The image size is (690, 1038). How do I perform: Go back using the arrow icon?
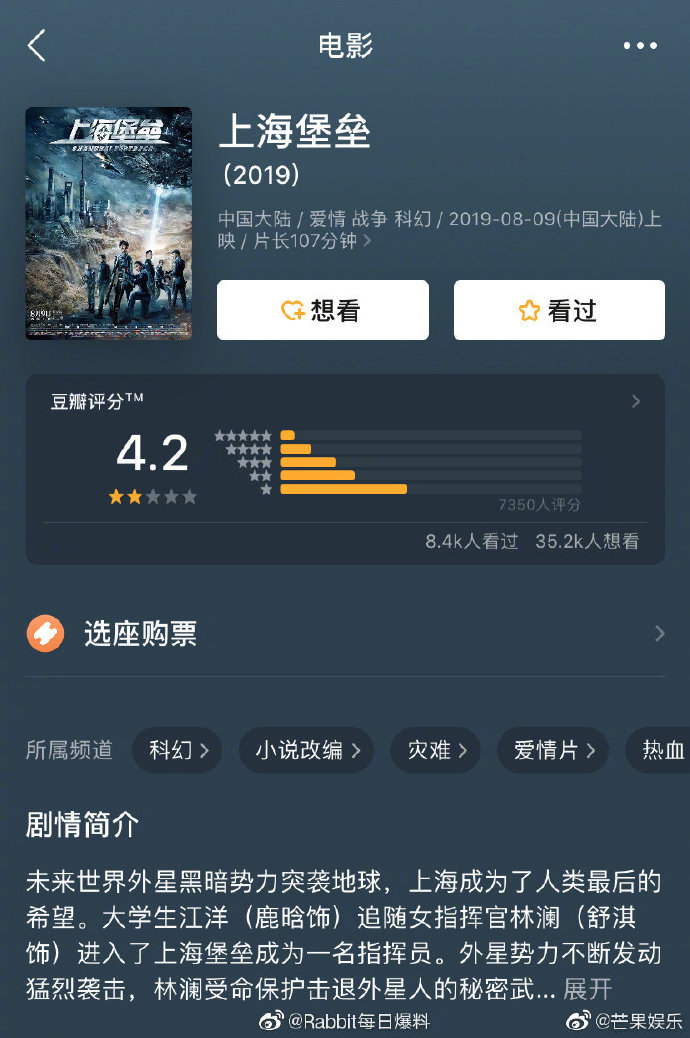click(37, 46)
